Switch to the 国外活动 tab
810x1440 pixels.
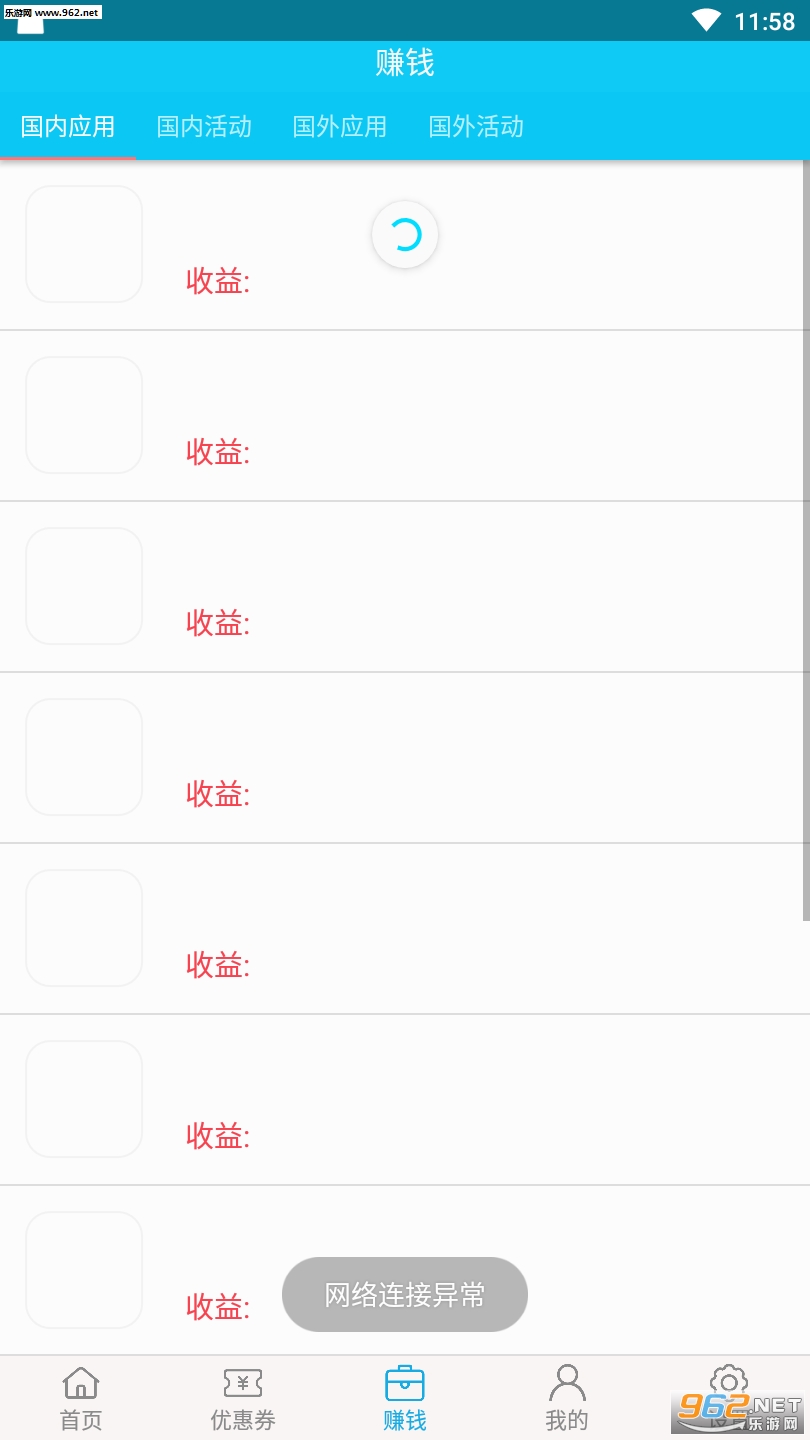pyautogui.click(x=476, y=127)
